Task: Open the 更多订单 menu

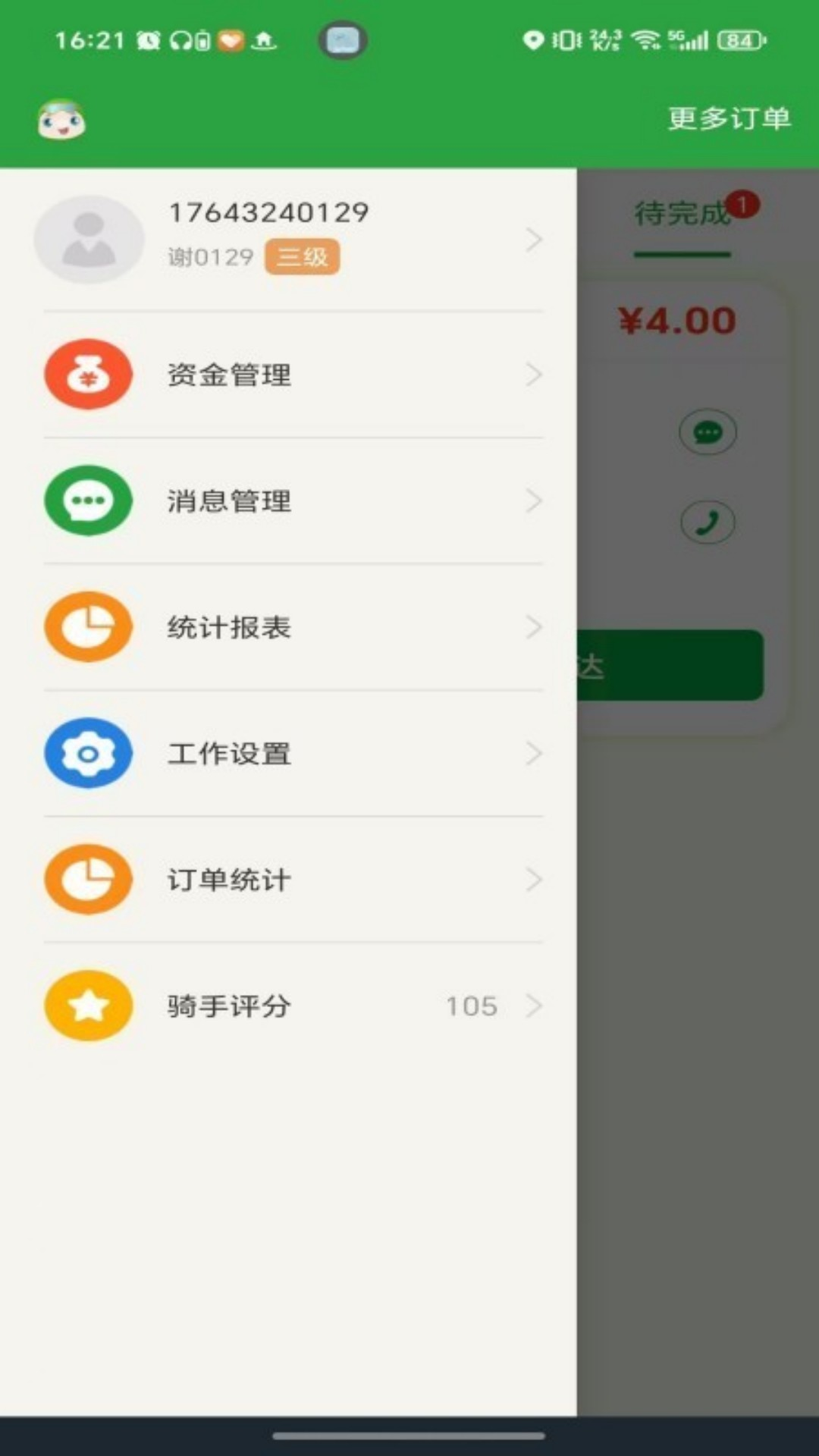Action: point(729,118)
